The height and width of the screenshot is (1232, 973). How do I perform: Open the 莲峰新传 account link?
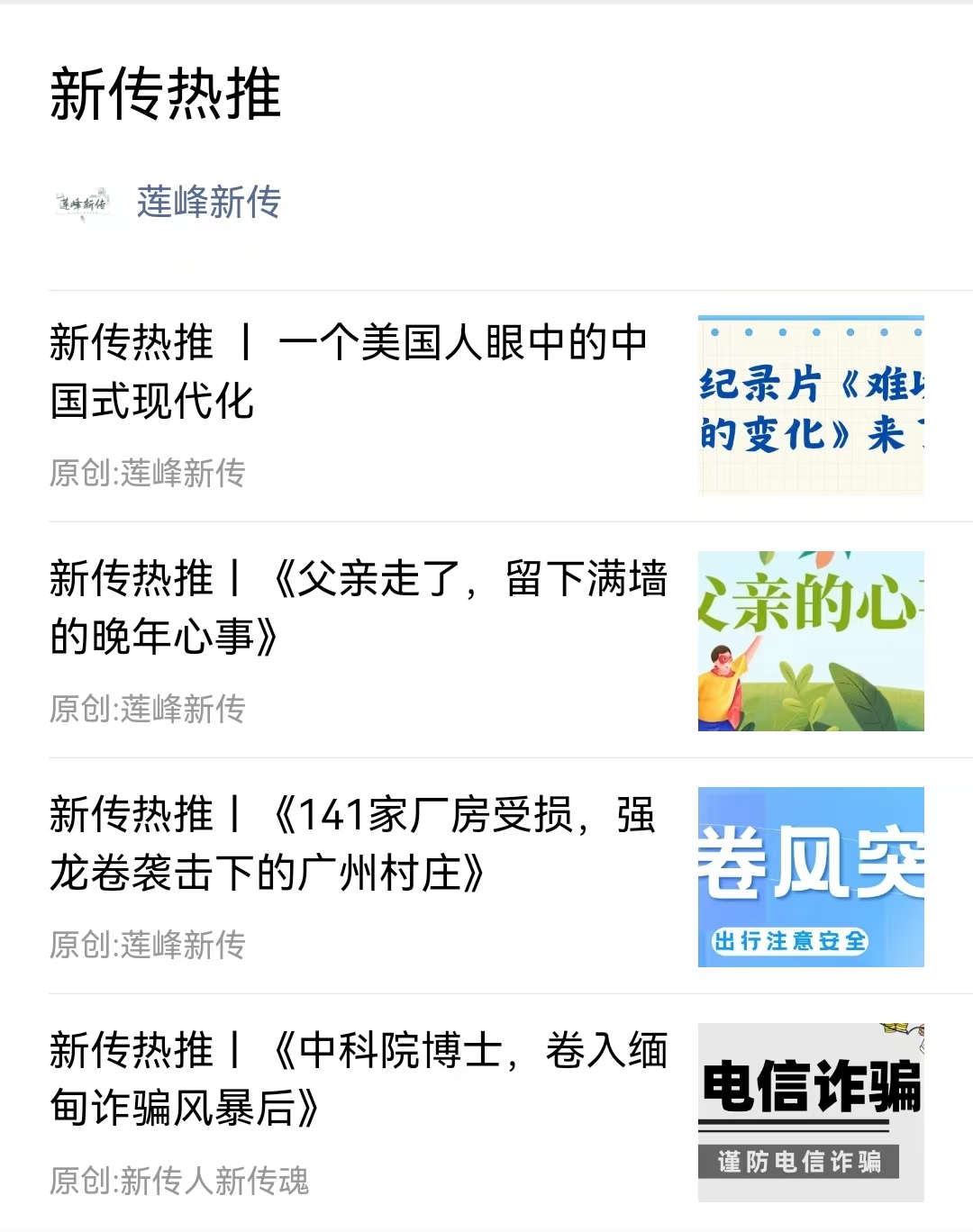pos(208,203)
